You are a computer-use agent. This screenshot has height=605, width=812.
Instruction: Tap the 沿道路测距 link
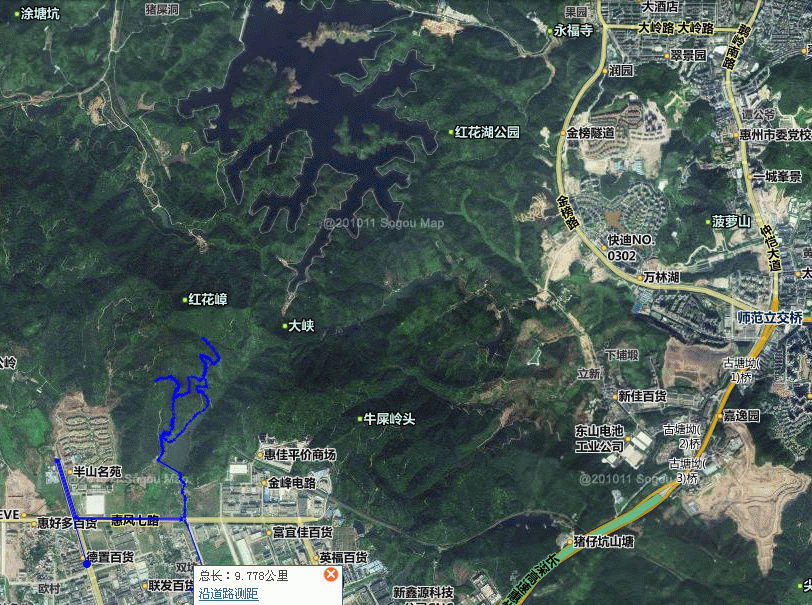pos(229,594)
